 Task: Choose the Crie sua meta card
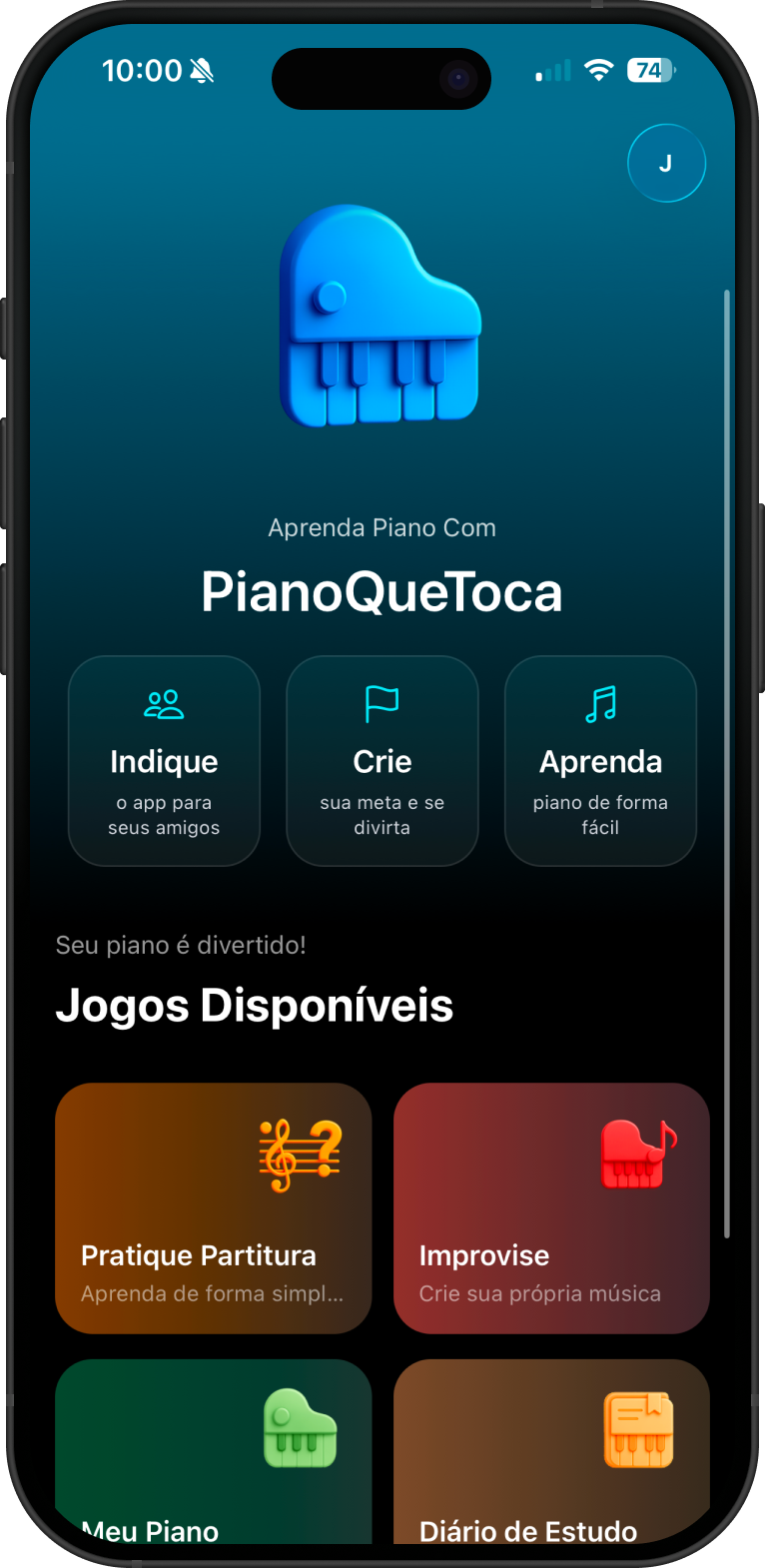(382, 761)
